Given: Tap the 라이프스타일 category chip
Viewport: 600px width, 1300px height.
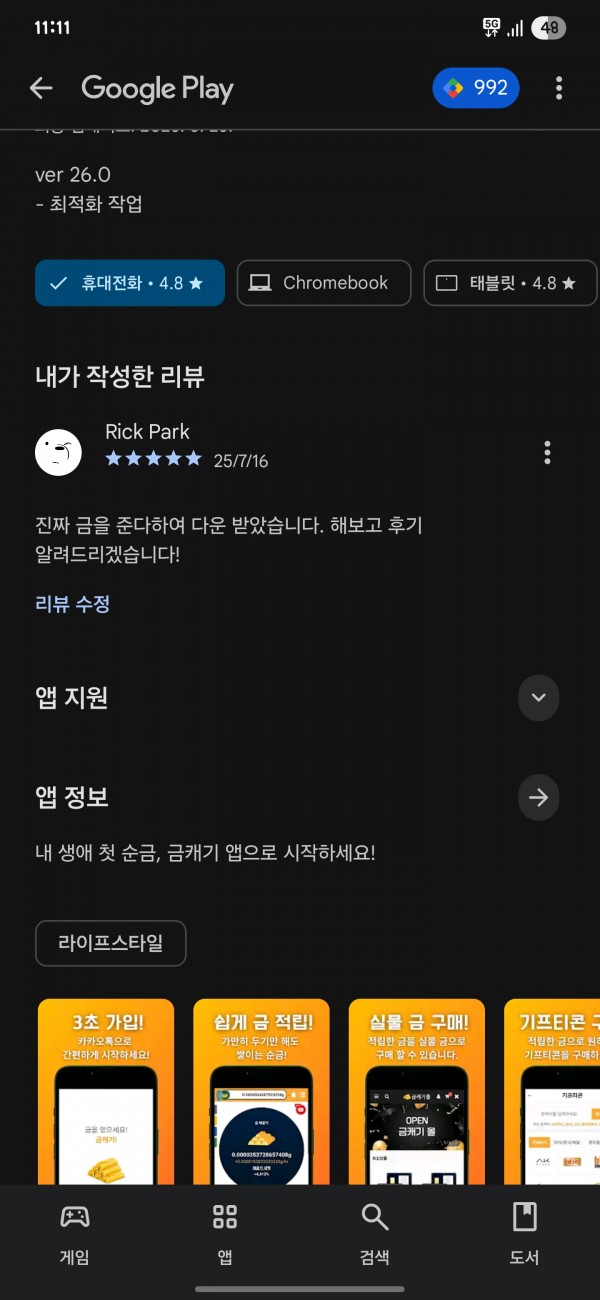Looking at the screenshot, I should (111, 943).
